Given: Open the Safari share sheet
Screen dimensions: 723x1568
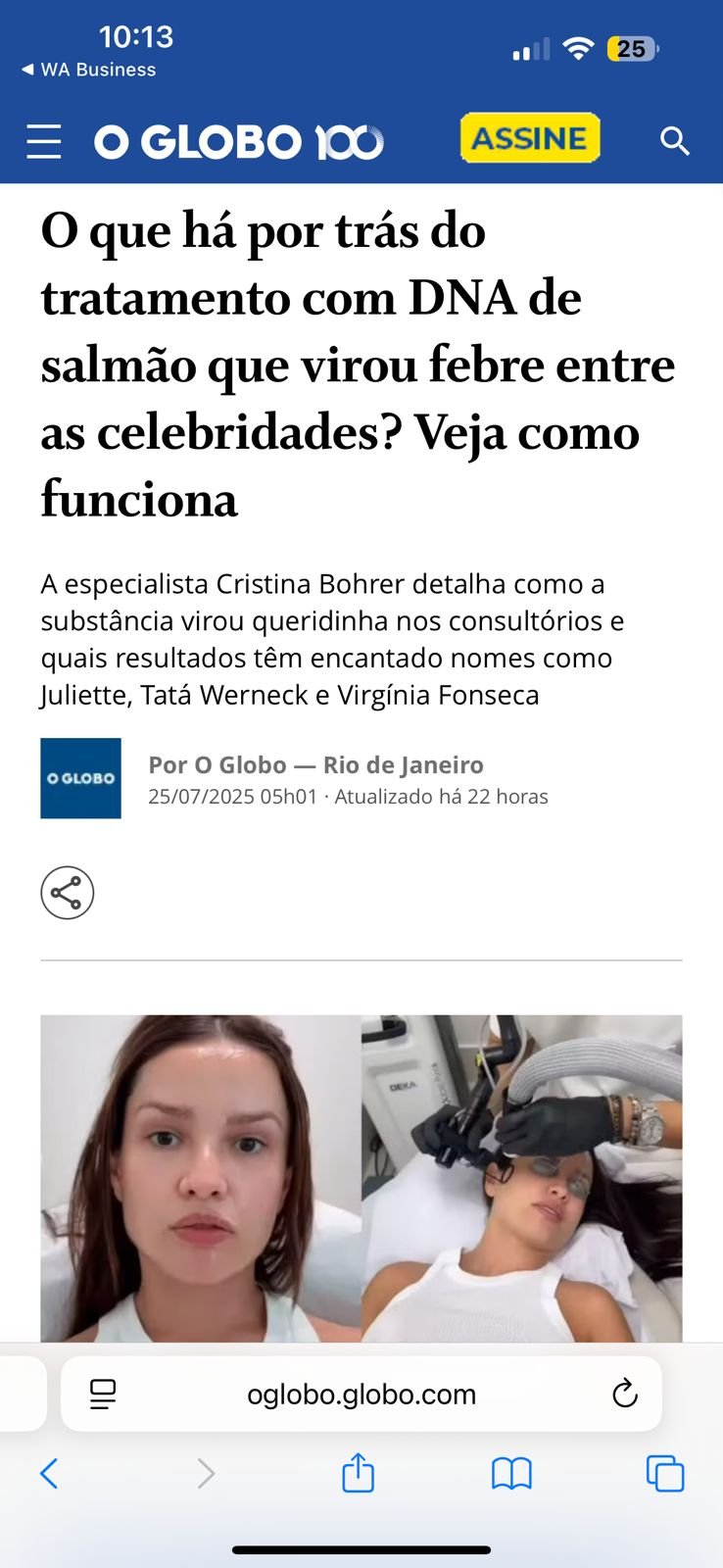Looking at the screenshot, I should (358, 1472).
